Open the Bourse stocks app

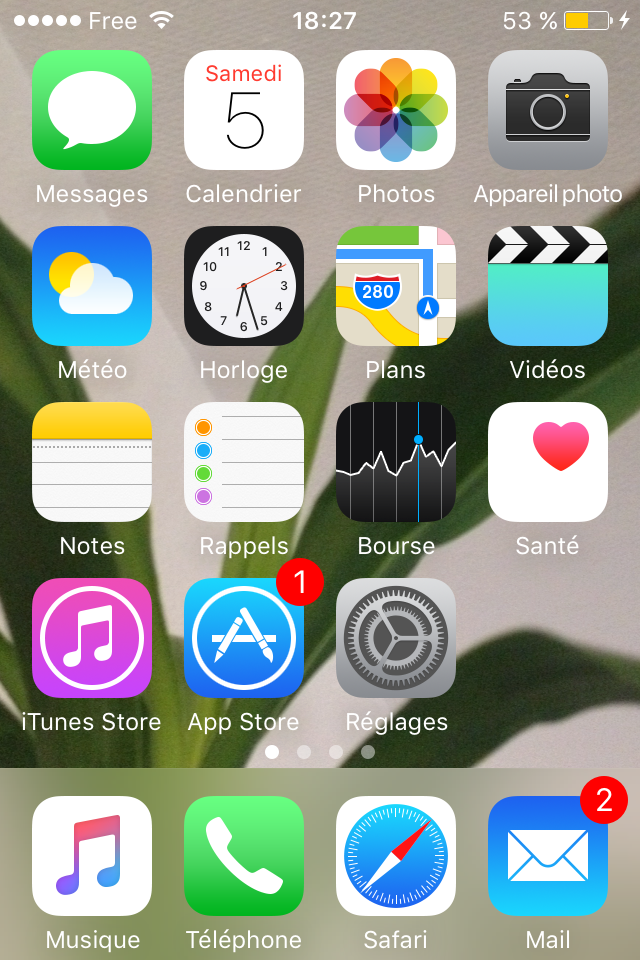396,462
